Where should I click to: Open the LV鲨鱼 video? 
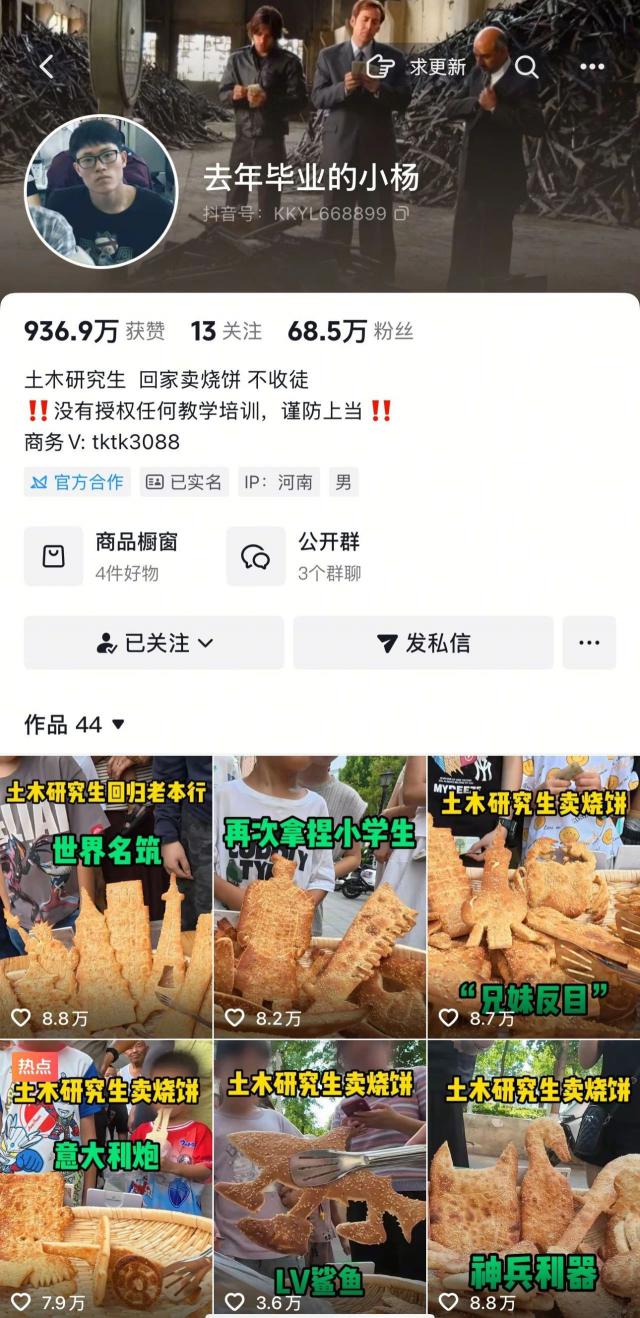319,1178
